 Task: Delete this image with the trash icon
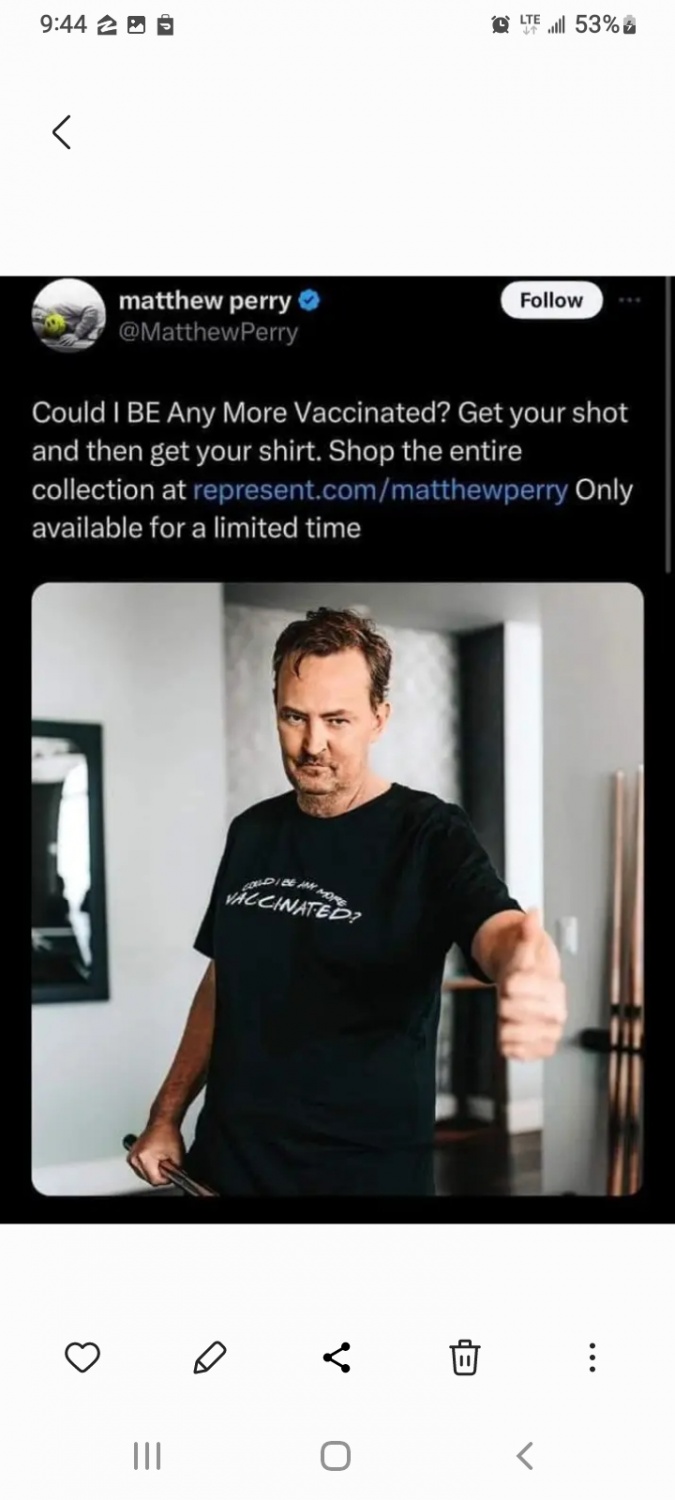click(465, 1358)
